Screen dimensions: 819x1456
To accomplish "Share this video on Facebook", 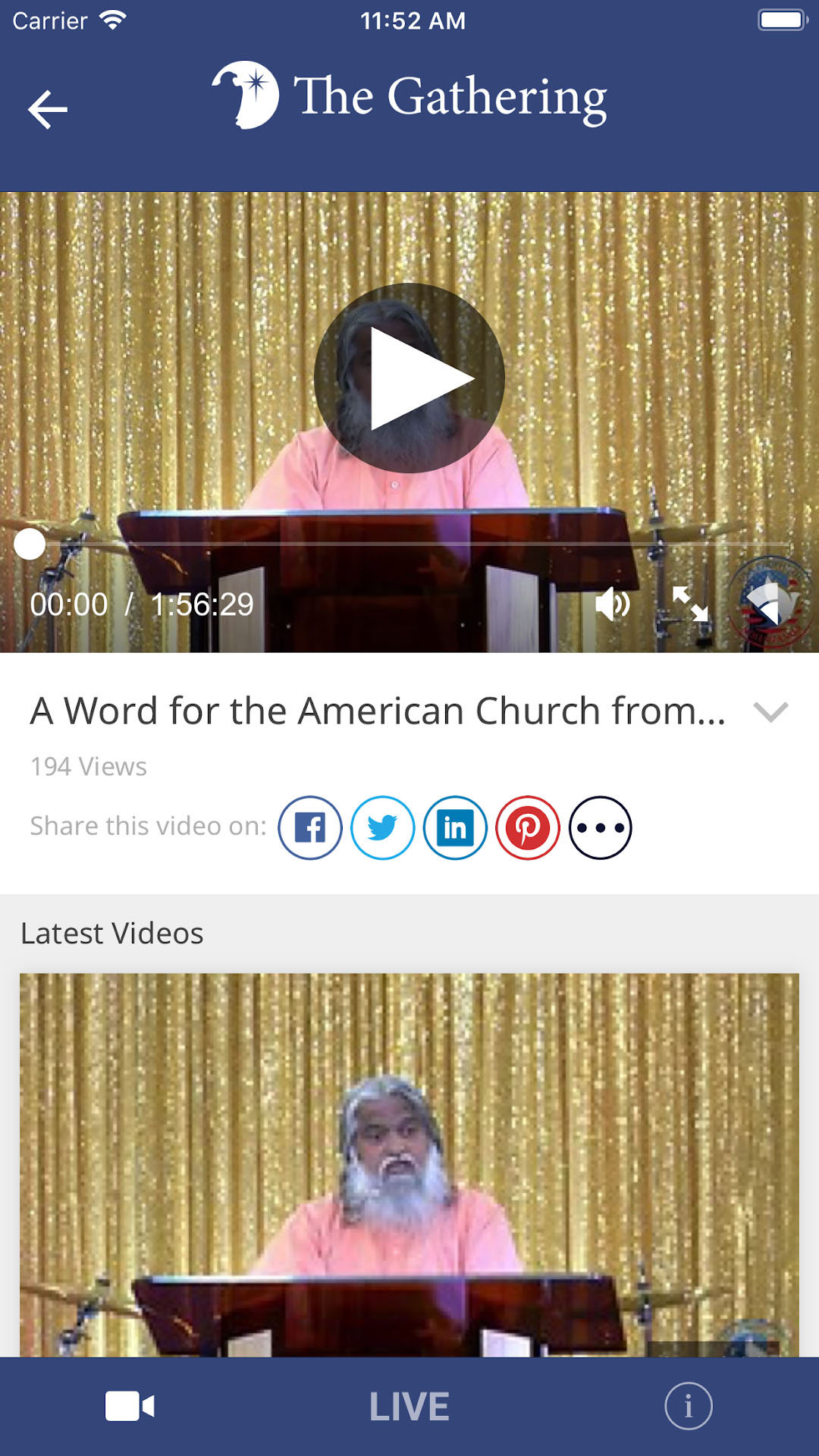I will coord(310,827).
